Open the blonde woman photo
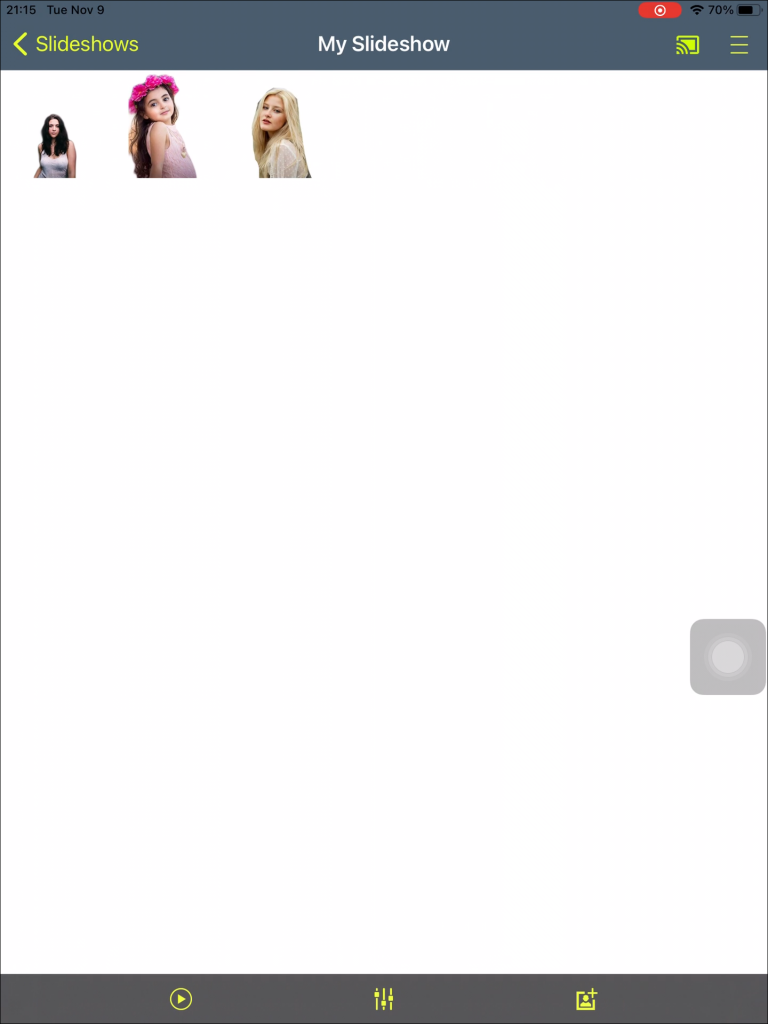The width and height of the screenshot is (768, 1024). (x=281, y=133)
